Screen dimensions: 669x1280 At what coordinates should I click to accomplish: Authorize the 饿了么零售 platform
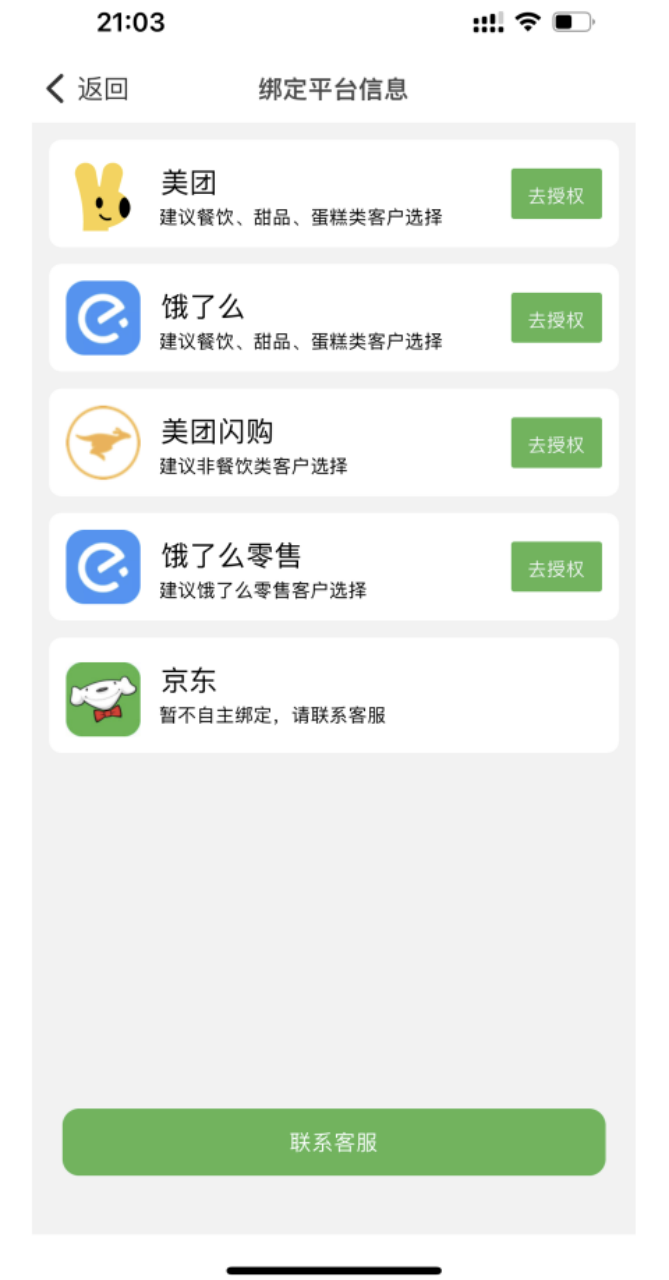click(556, 567)
